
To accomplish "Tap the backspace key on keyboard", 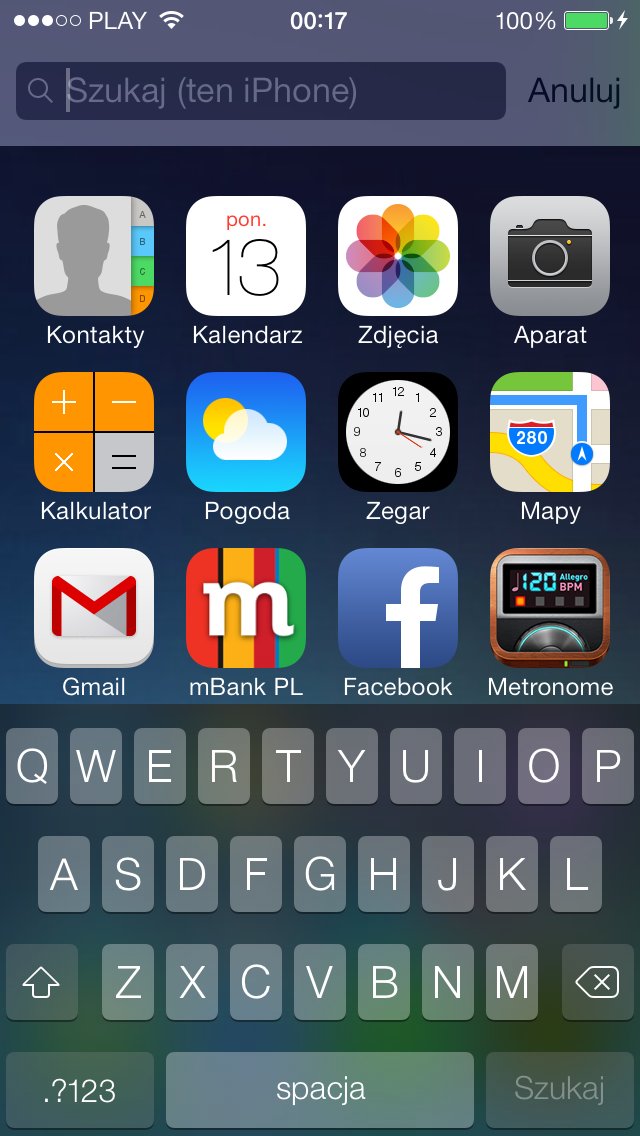I will [x=597, y=982].
